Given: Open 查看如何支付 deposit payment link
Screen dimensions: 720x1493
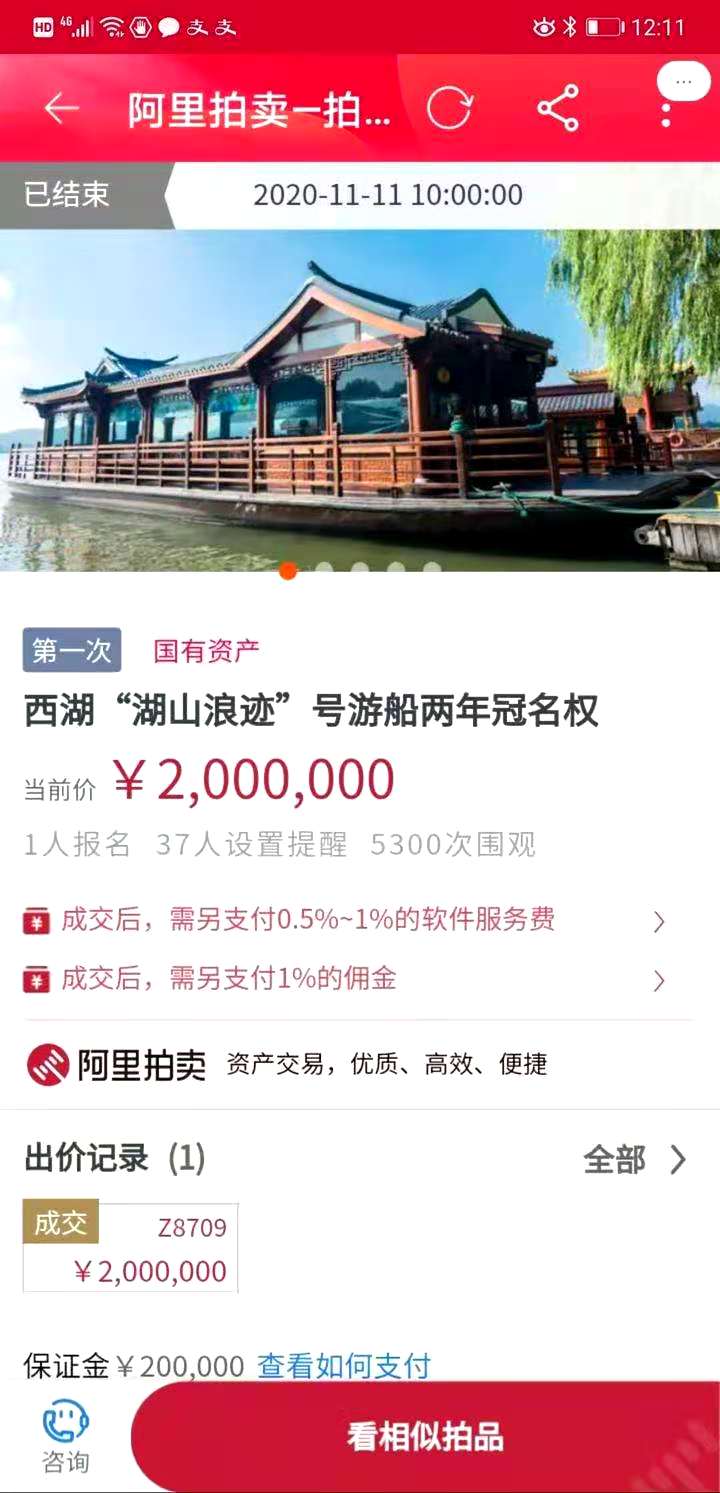Looking at the screenshot, I should click(344, 1366).
